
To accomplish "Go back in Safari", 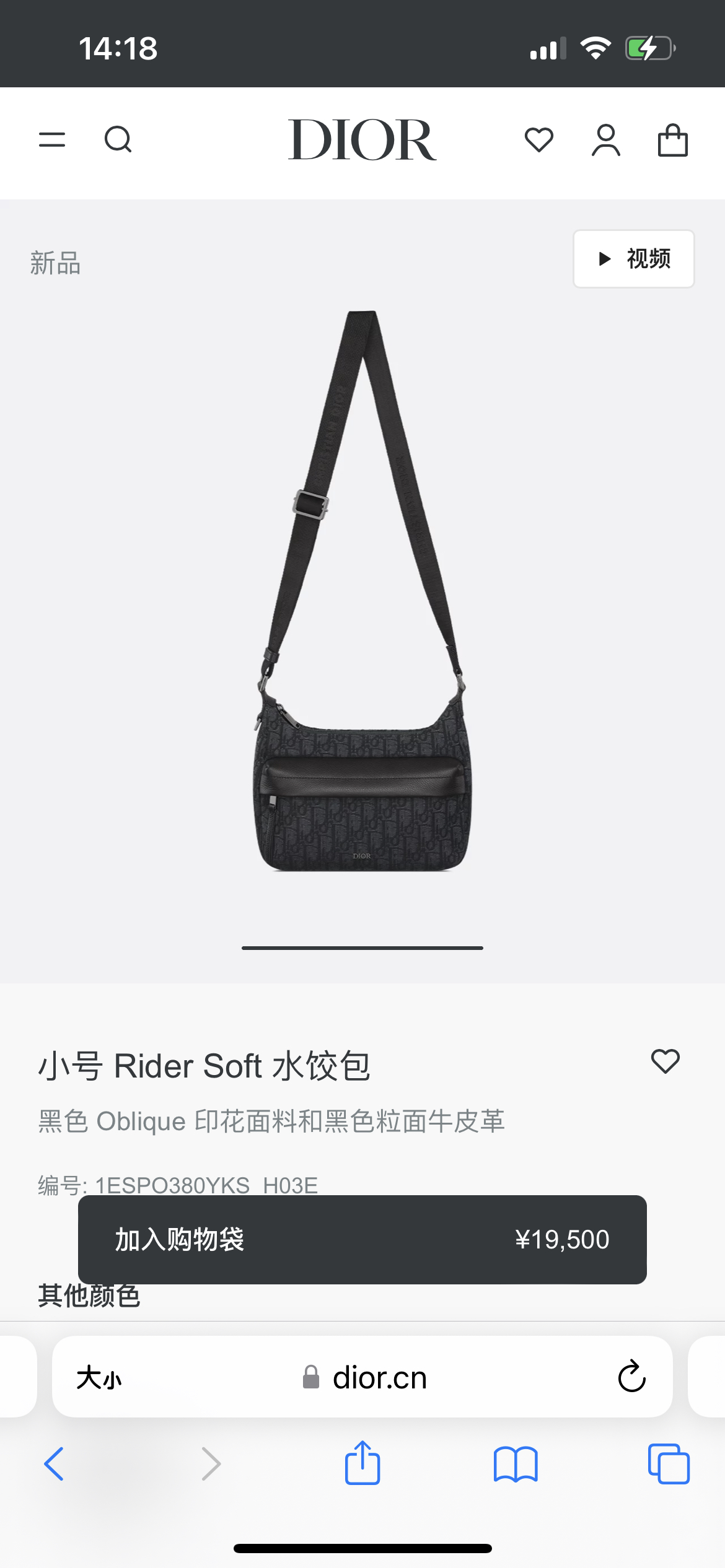I will point(55,1464).
